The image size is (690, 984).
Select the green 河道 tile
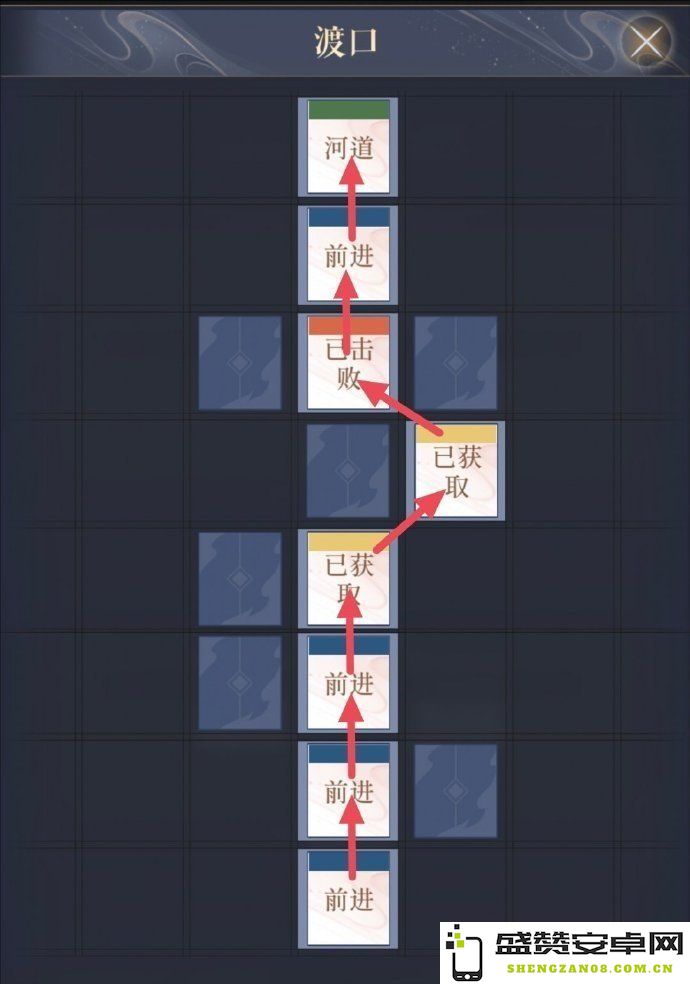pyautogui.click(x=348, y=146)
